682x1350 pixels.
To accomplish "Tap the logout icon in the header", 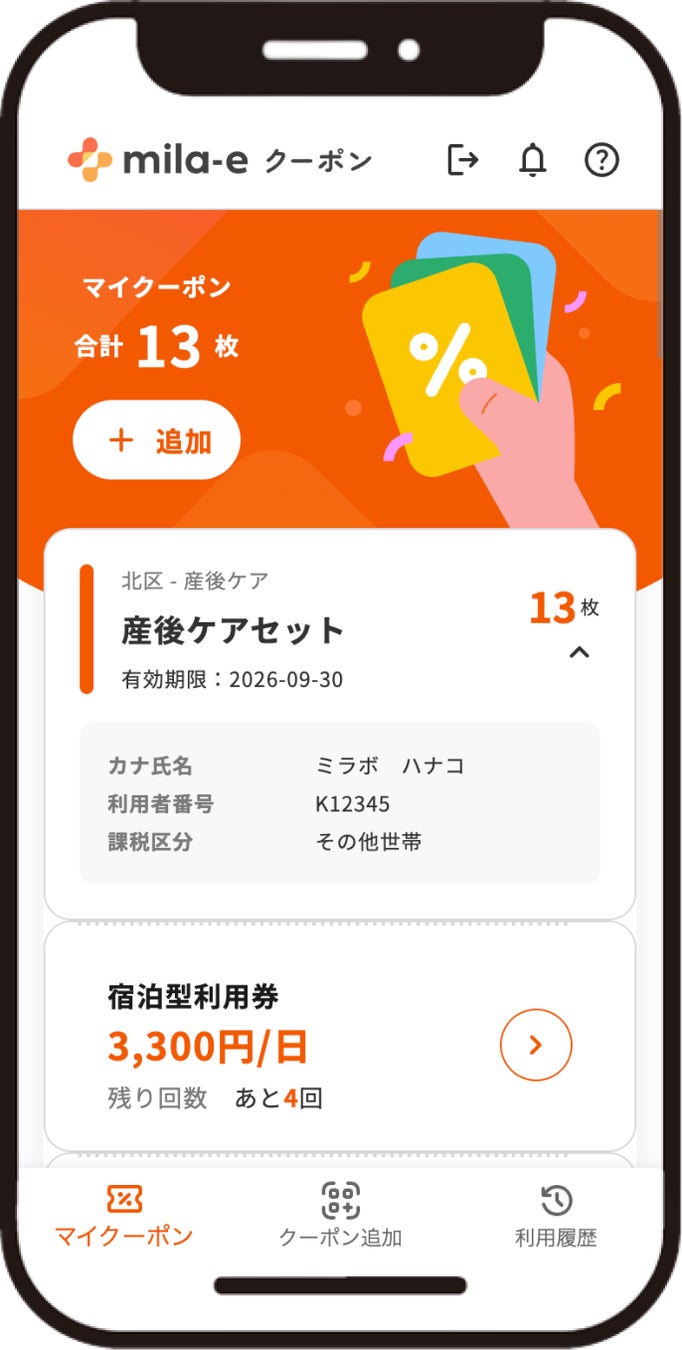I will point(462,160).
